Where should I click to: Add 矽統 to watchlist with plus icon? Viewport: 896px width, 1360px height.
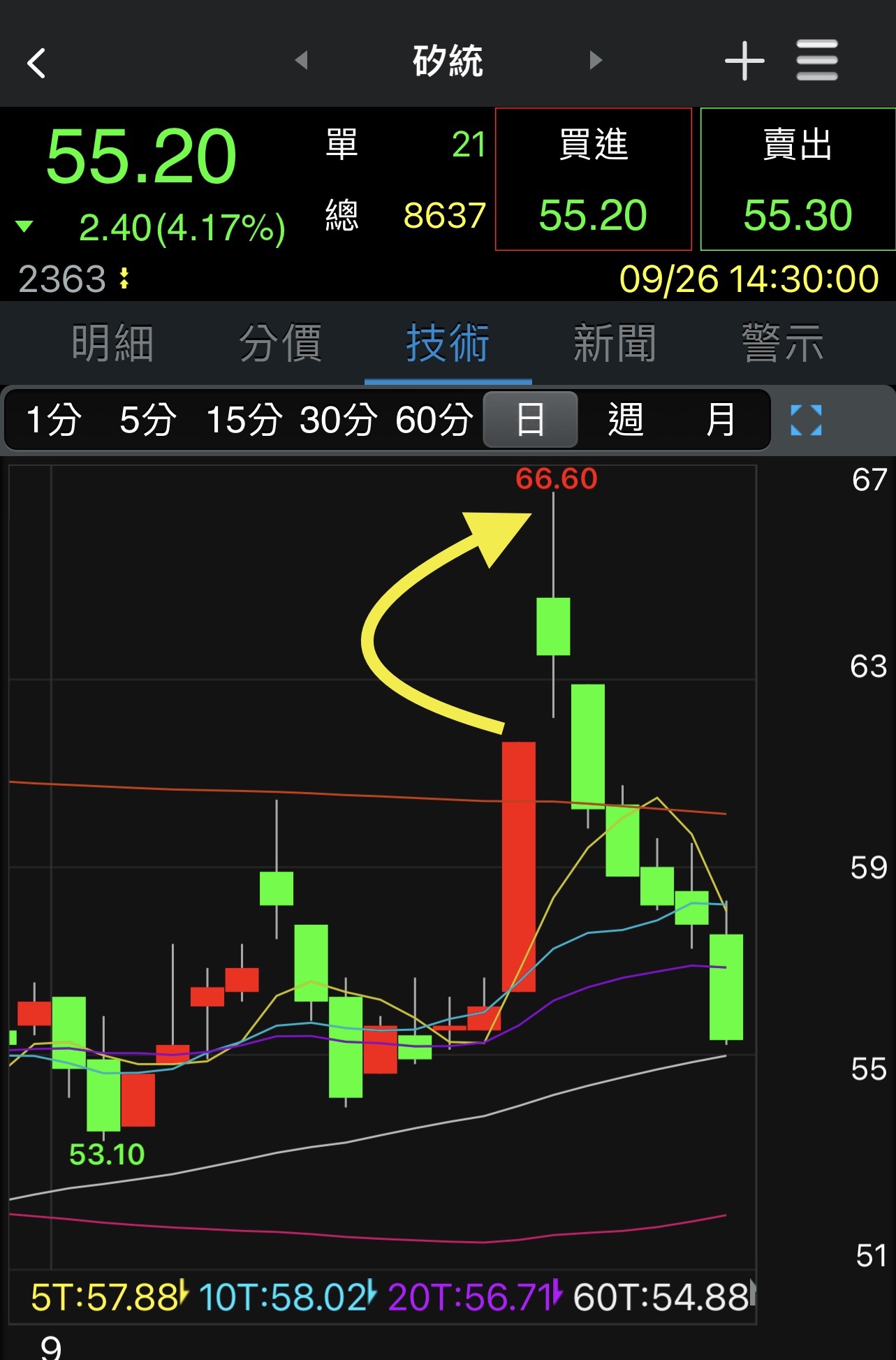744,61
